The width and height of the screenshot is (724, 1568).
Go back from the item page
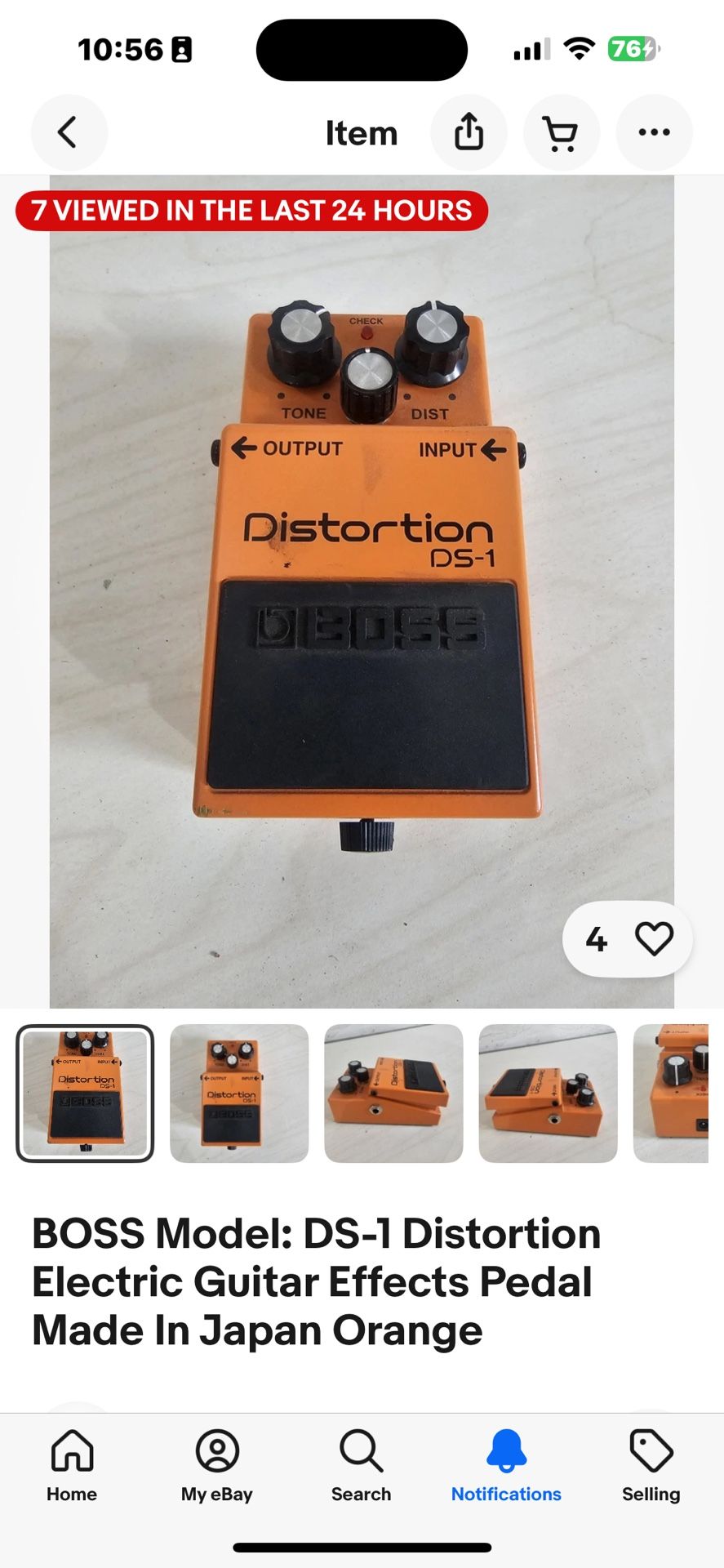pyautogui.click(x=69, y=132)
